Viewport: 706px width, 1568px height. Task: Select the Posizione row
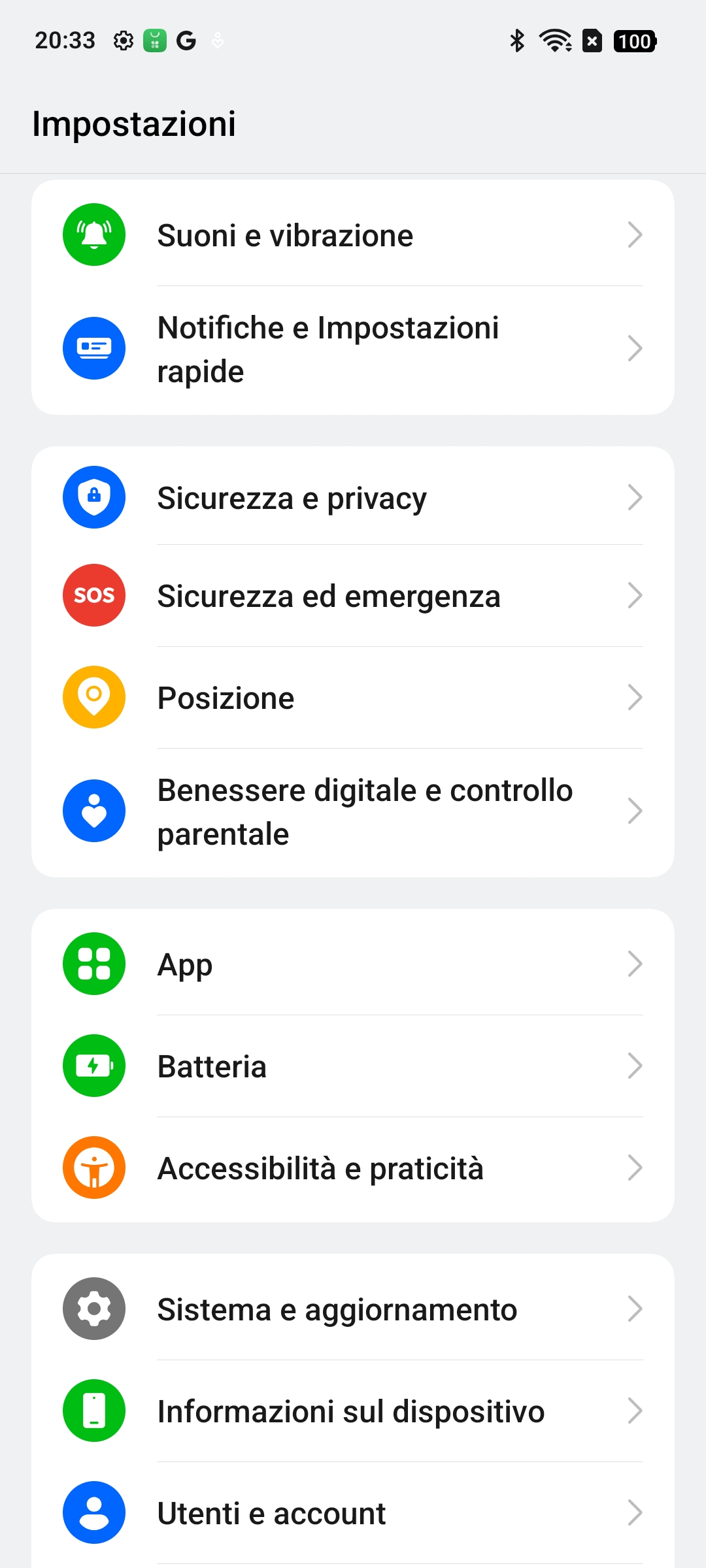click(x=353, y=697)
